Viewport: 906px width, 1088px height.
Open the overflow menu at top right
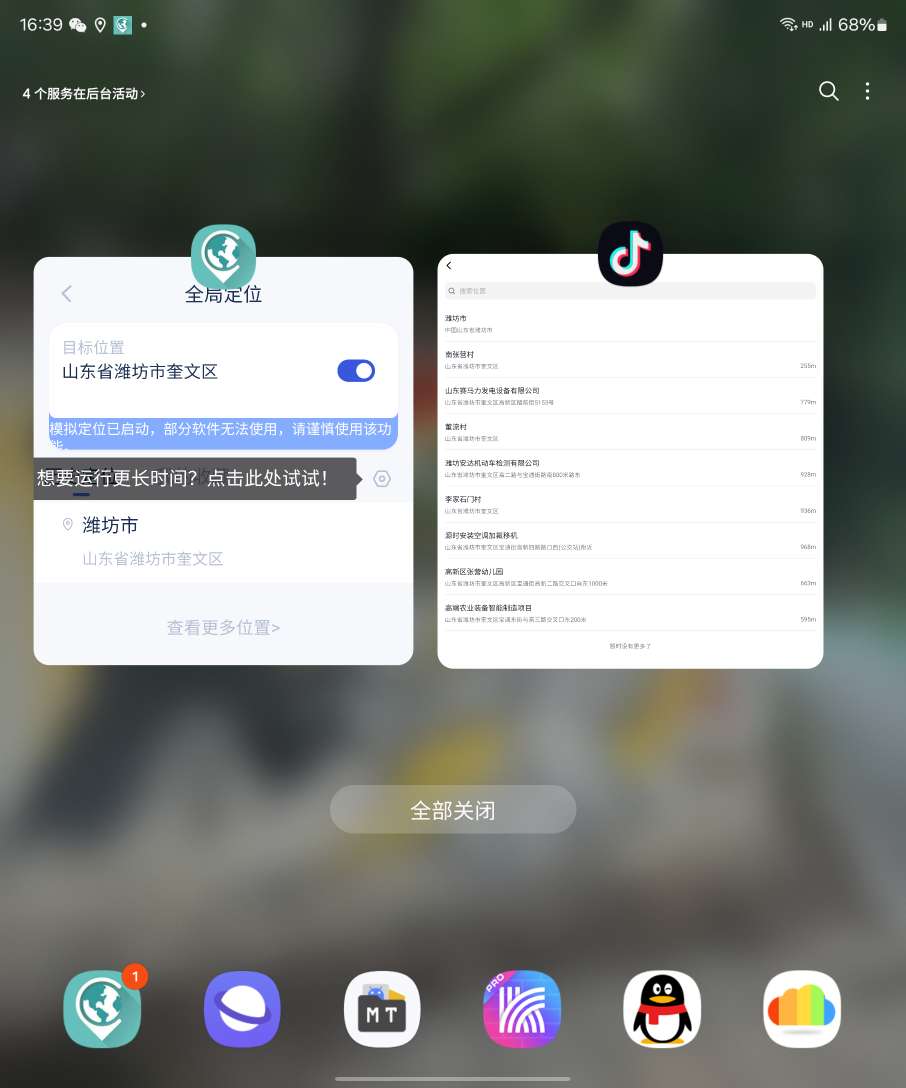coord(867,91)
